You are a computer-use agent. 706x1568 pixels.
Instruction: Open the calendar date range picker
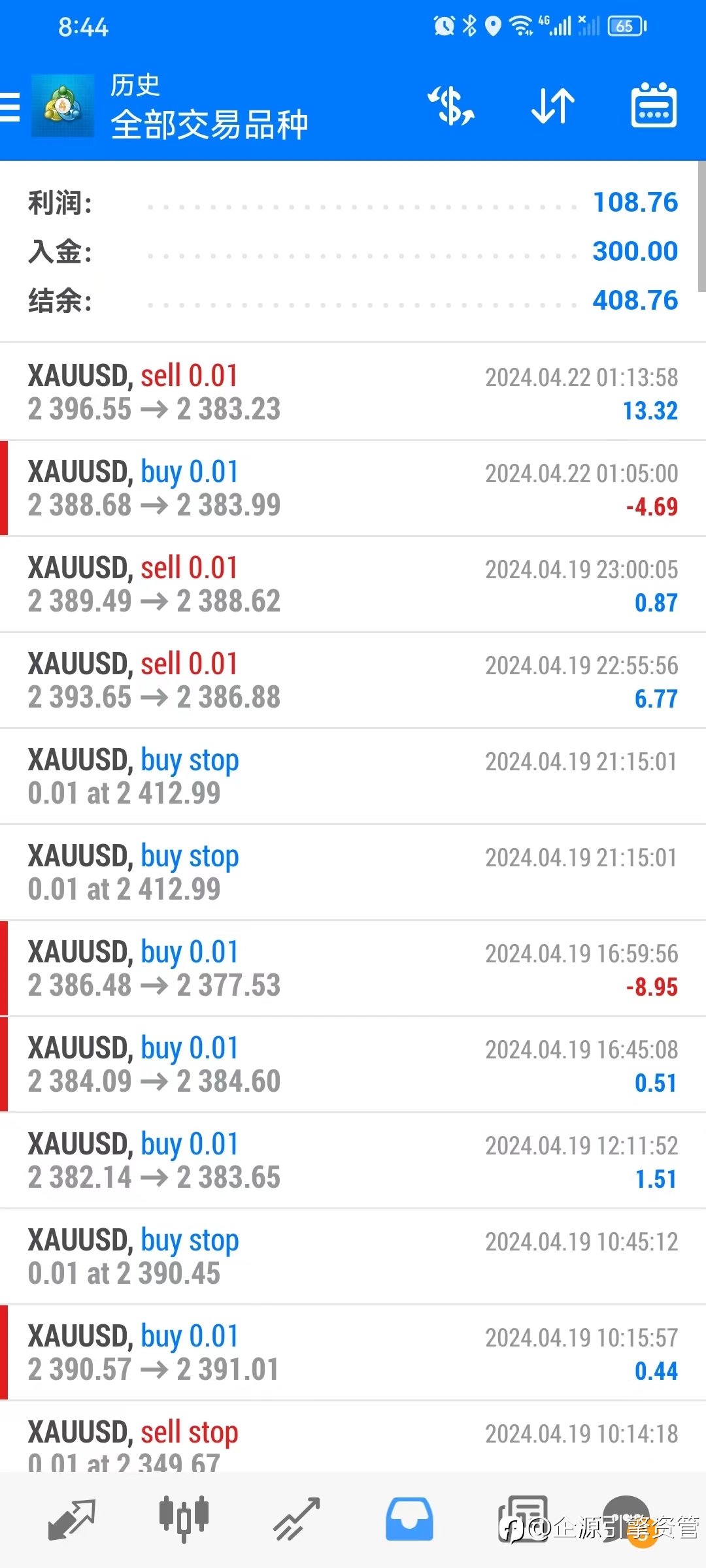click(x=654, y=105)
